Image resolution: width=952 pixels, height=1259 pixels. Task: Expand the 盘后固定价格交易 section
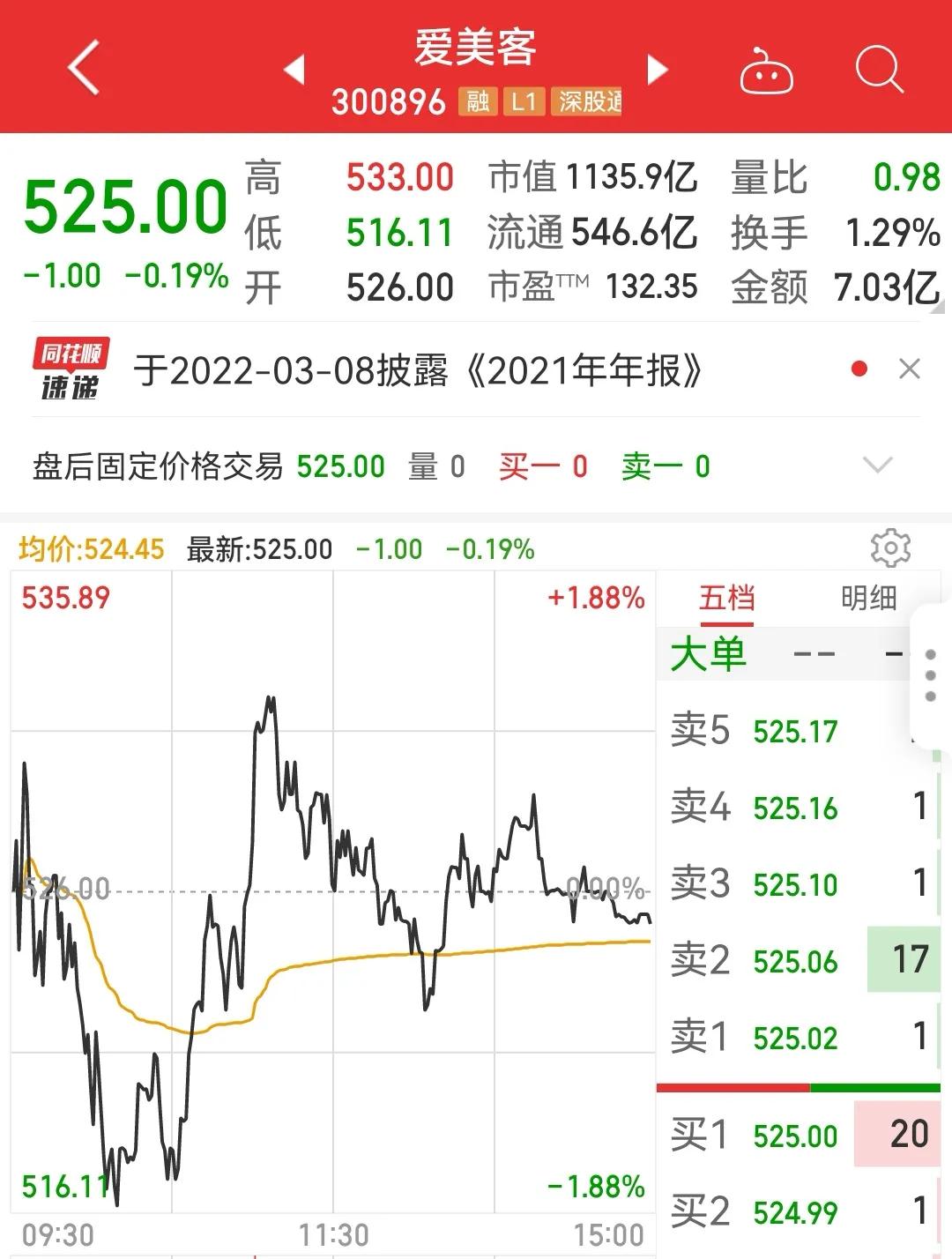[877, 465]
